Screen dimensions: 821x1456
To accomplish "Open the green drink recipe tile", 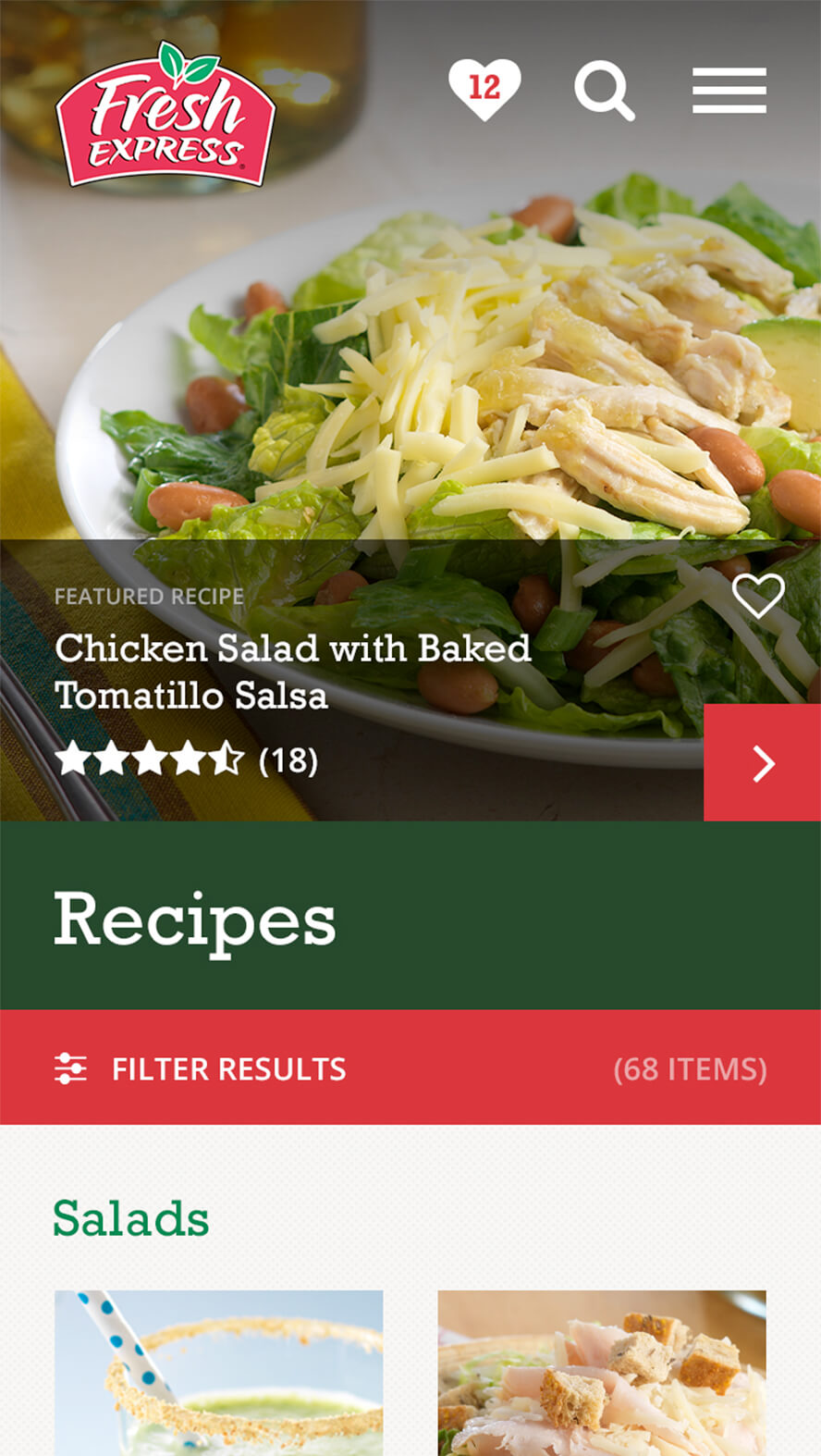I will coord(219,1373).
